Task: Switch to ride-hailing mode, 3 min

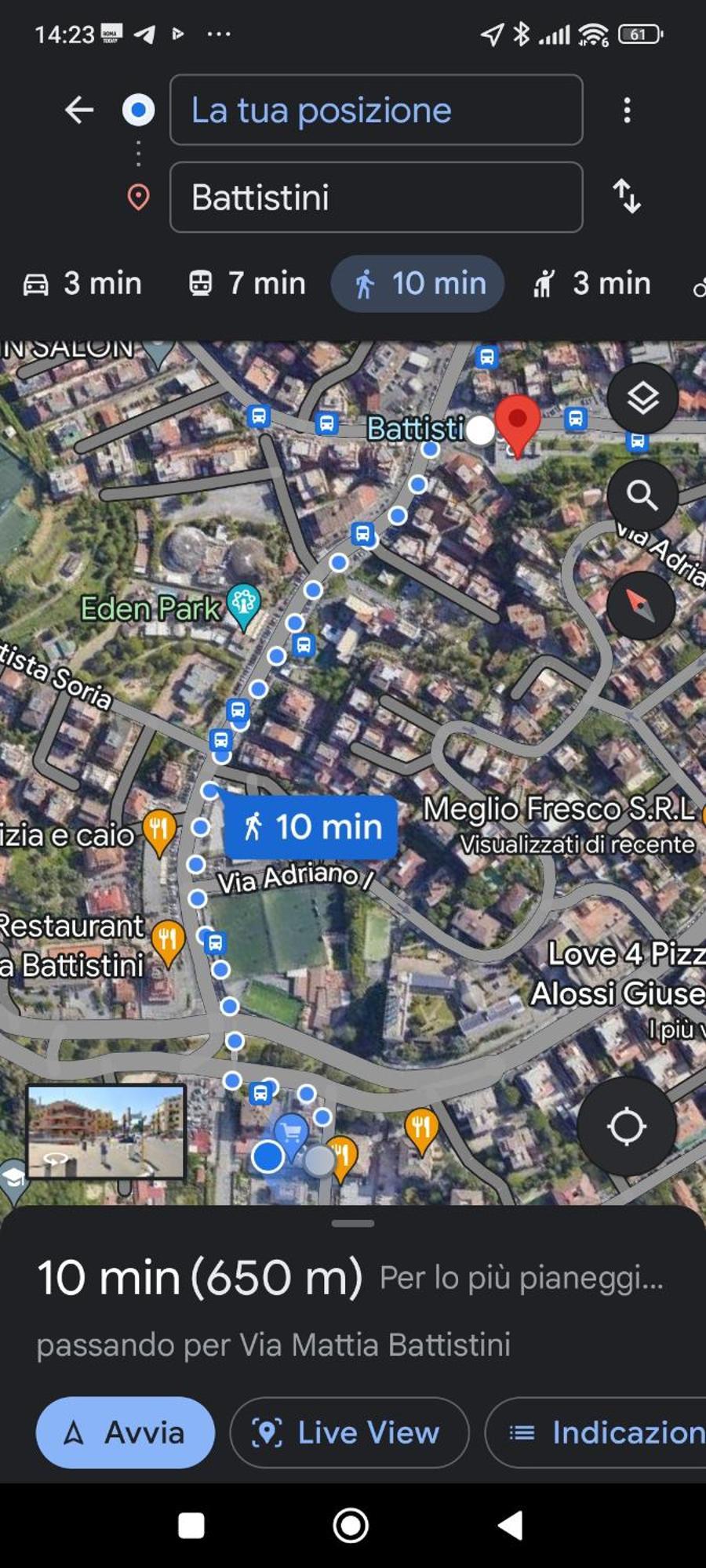Action: click(592, 284)
